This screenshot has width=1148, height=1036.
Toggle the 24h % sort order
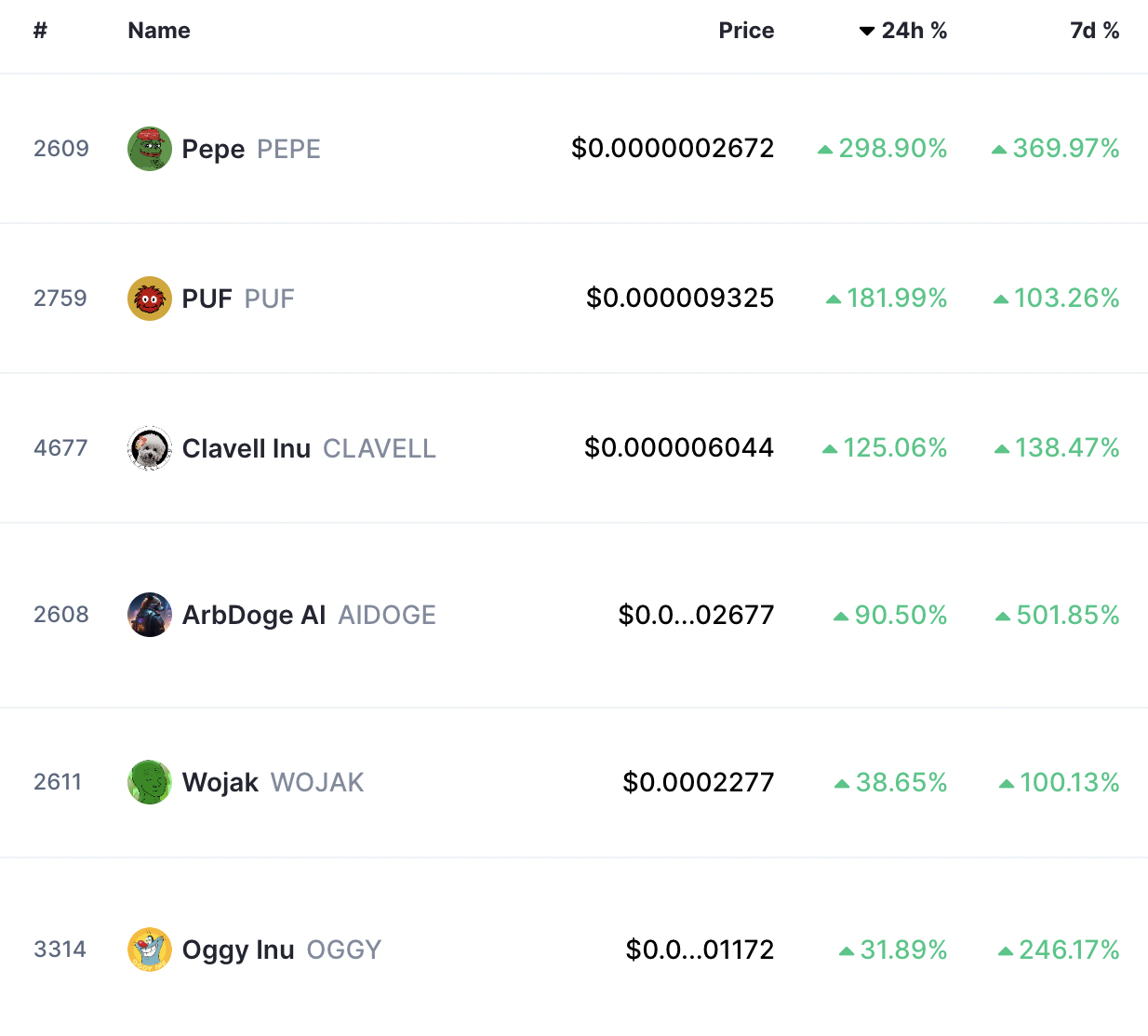pos(903,31)
